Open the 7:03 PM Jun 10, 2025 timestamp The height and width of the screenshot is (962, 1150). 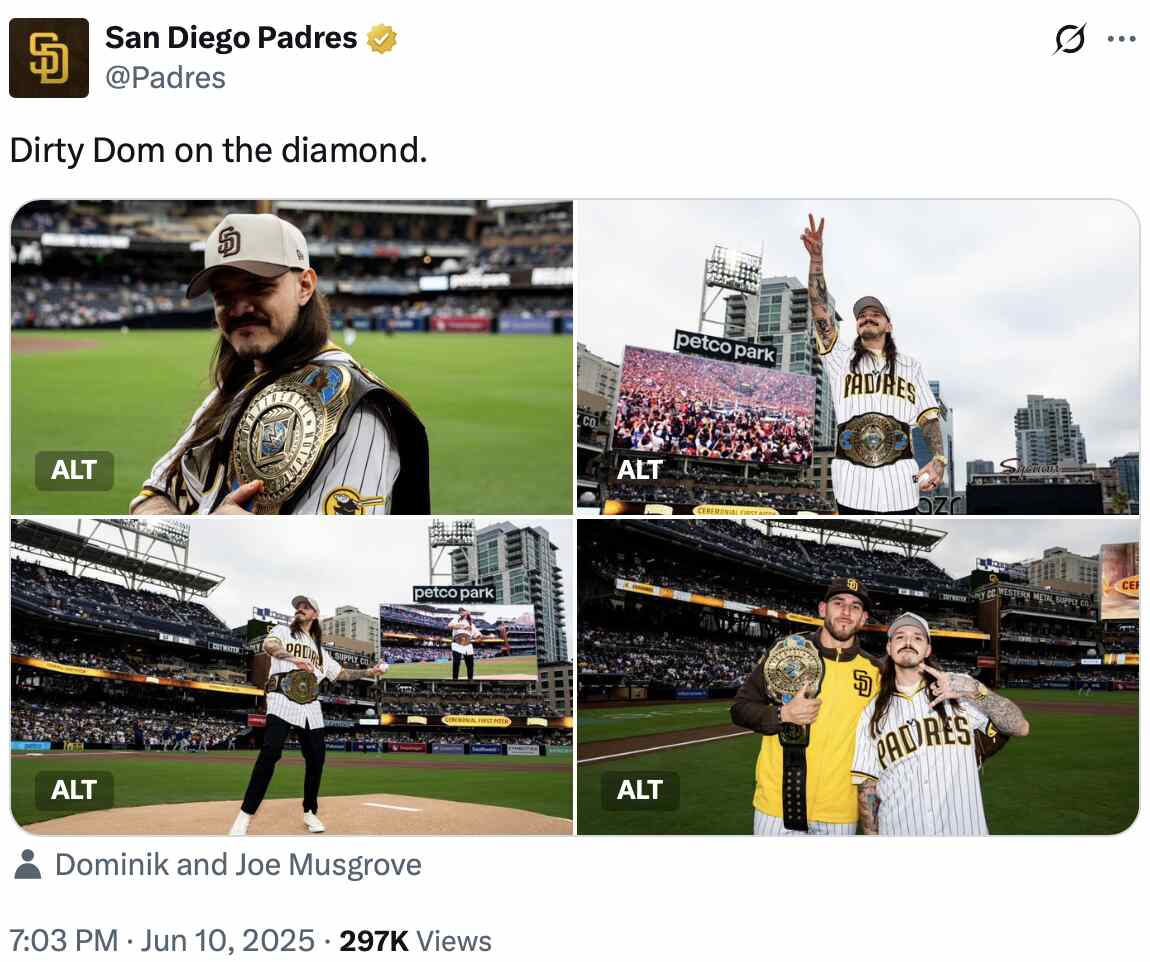click(x=163, y=941)
